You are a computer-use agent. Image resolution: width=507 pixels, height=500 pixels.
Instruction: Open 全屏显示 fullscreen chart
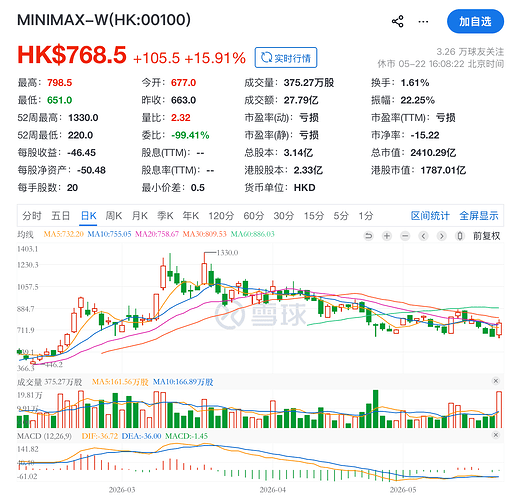click(479, 216)
